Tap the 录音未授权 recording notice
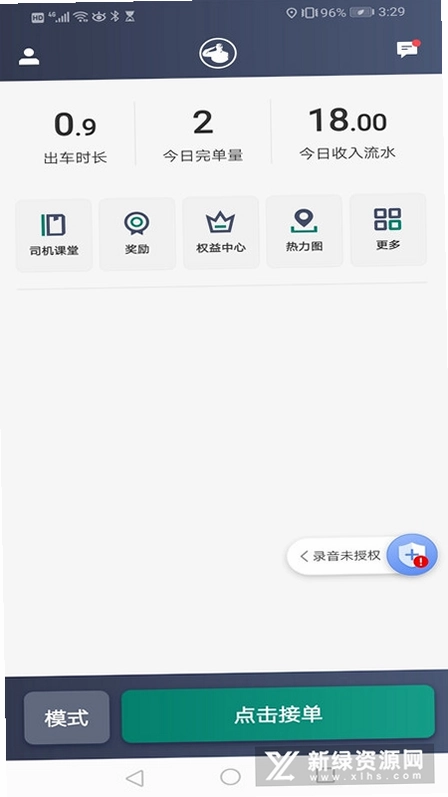 click(x=341, y=556)
